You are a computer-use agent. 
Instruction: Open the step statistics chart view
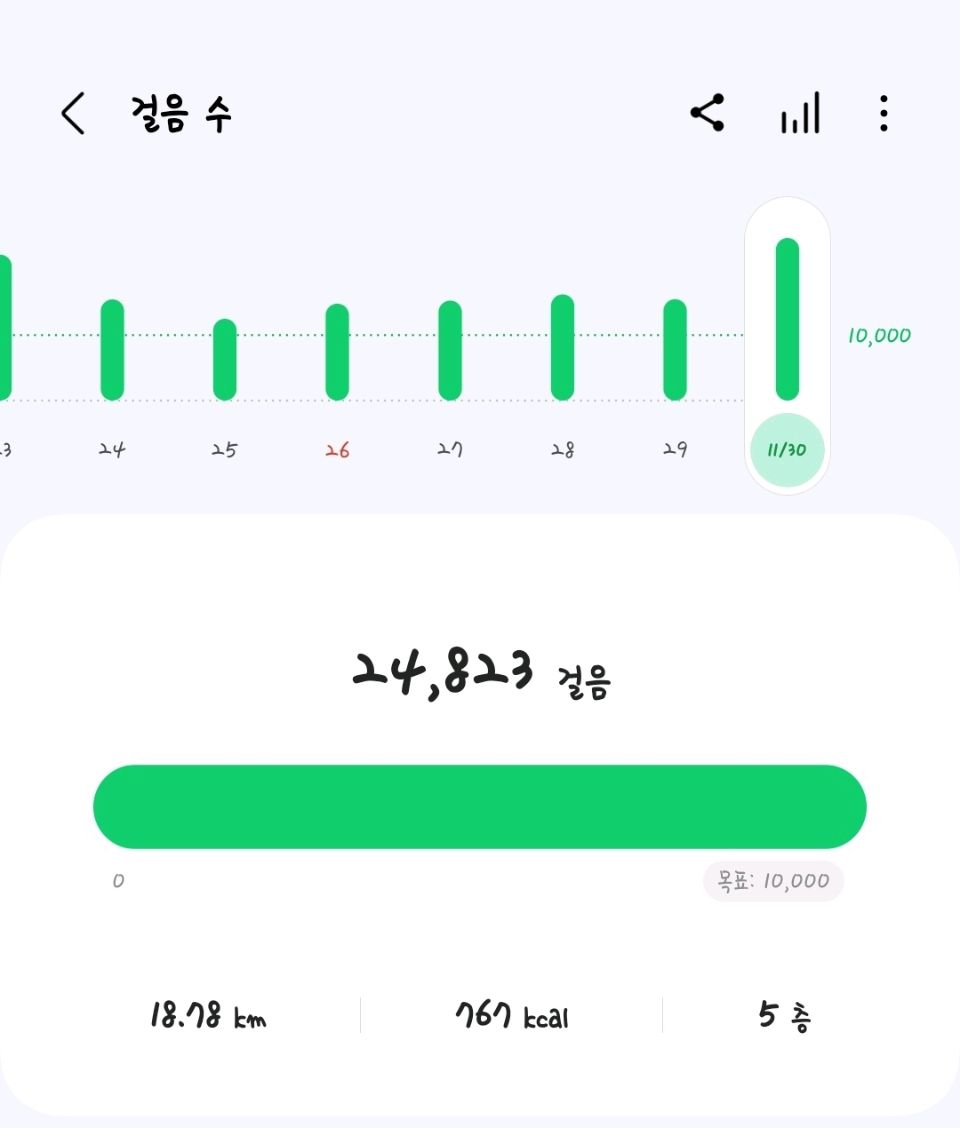click(799, 113)
